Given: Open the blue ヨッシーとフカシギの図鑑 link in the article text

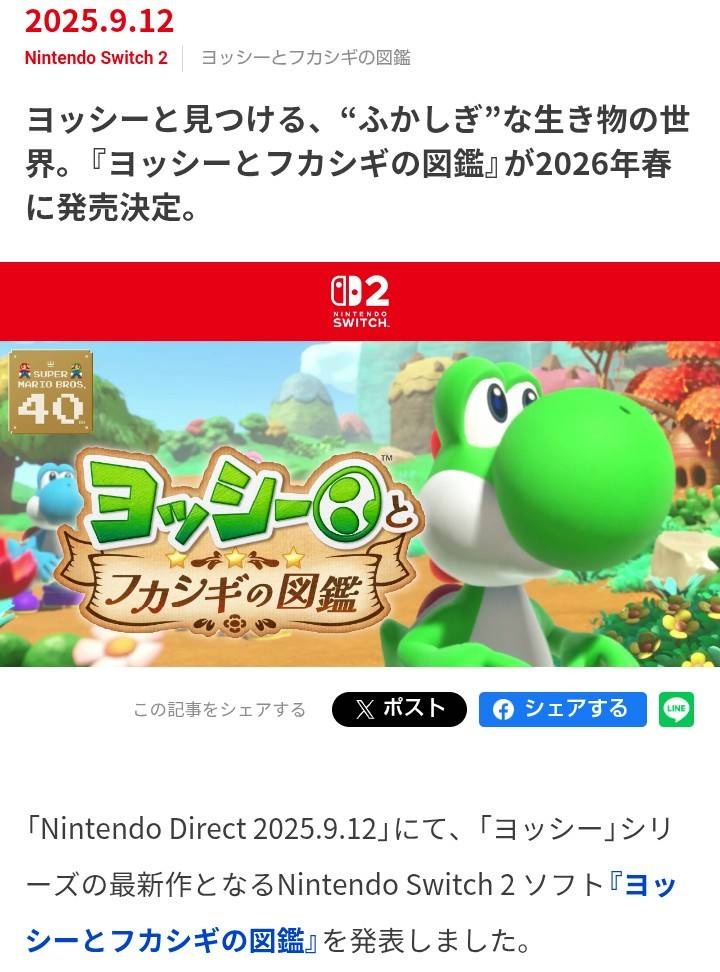Looking at the screenshot, I should [170, 940].
